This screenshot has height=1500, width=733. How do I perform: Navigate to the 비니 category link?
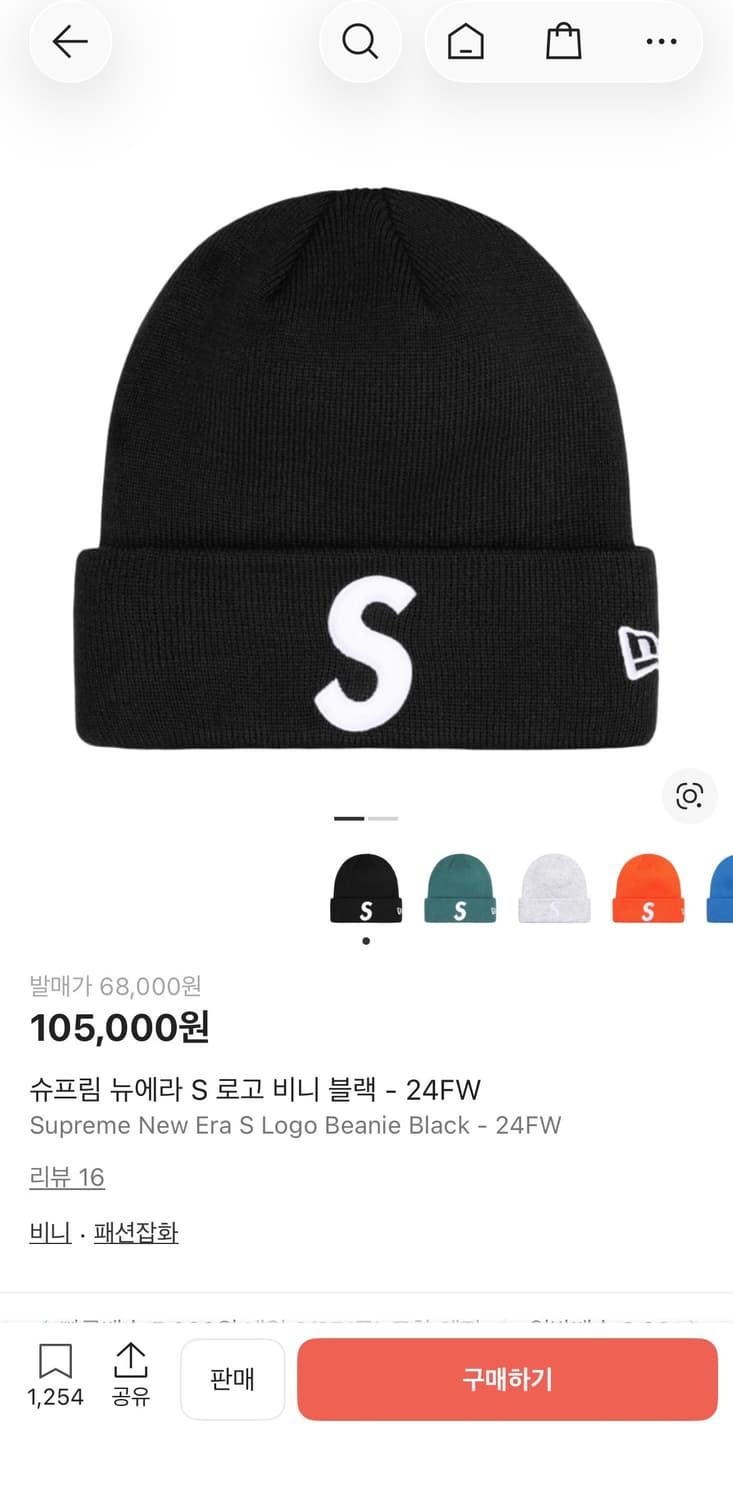(49, 1232)
